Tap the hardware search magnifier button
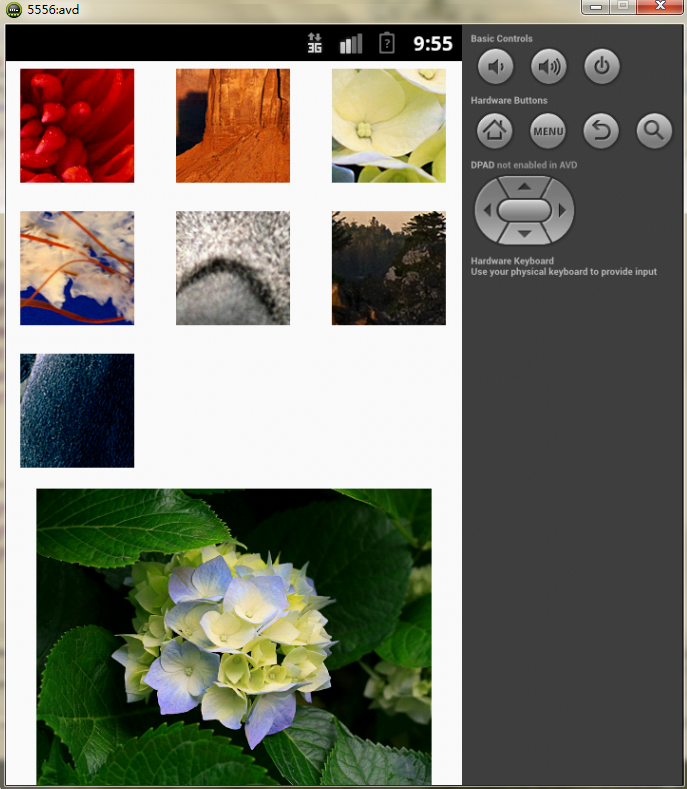The height and width of the screenshot is (789, 687). (x=654, y=130)
